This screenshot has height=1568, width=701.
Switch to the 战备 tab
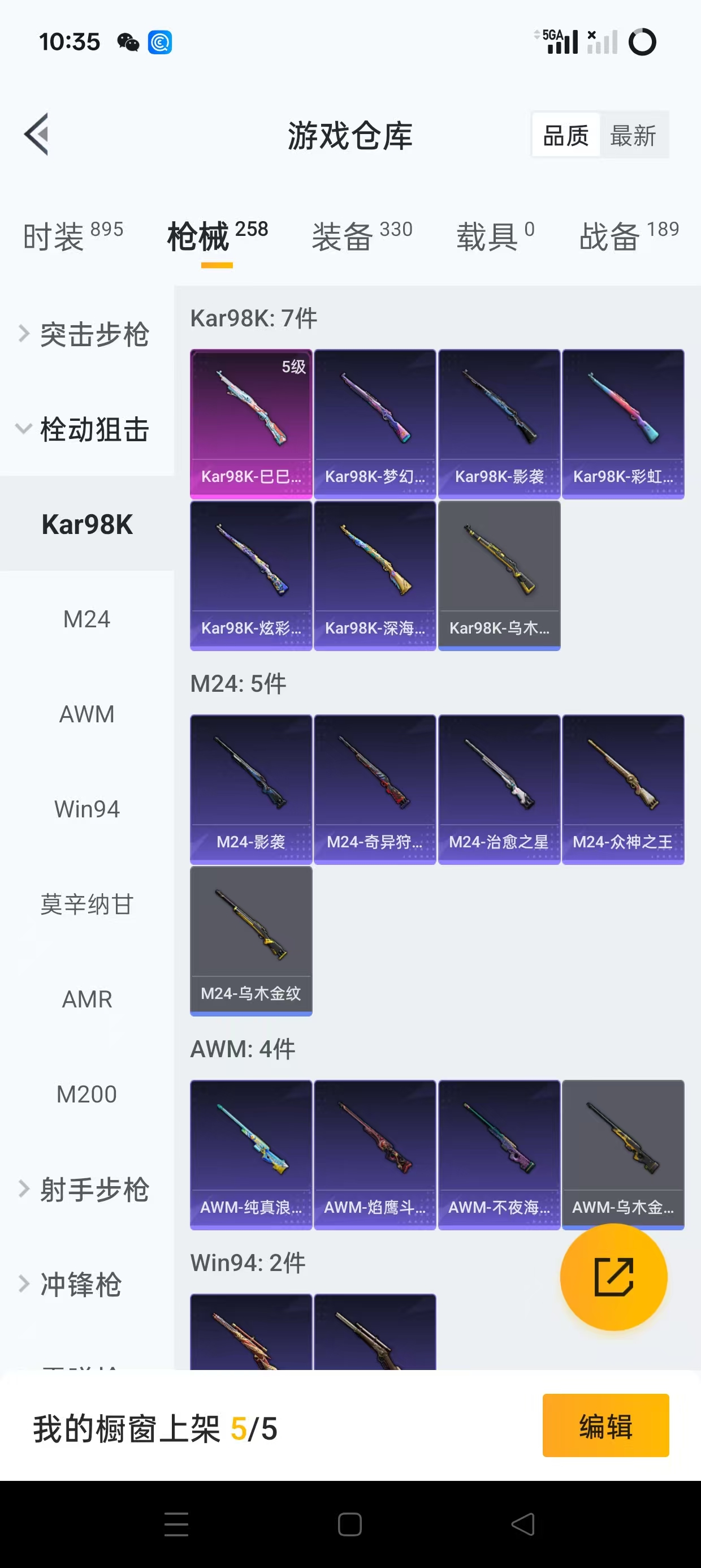(628, 235)
